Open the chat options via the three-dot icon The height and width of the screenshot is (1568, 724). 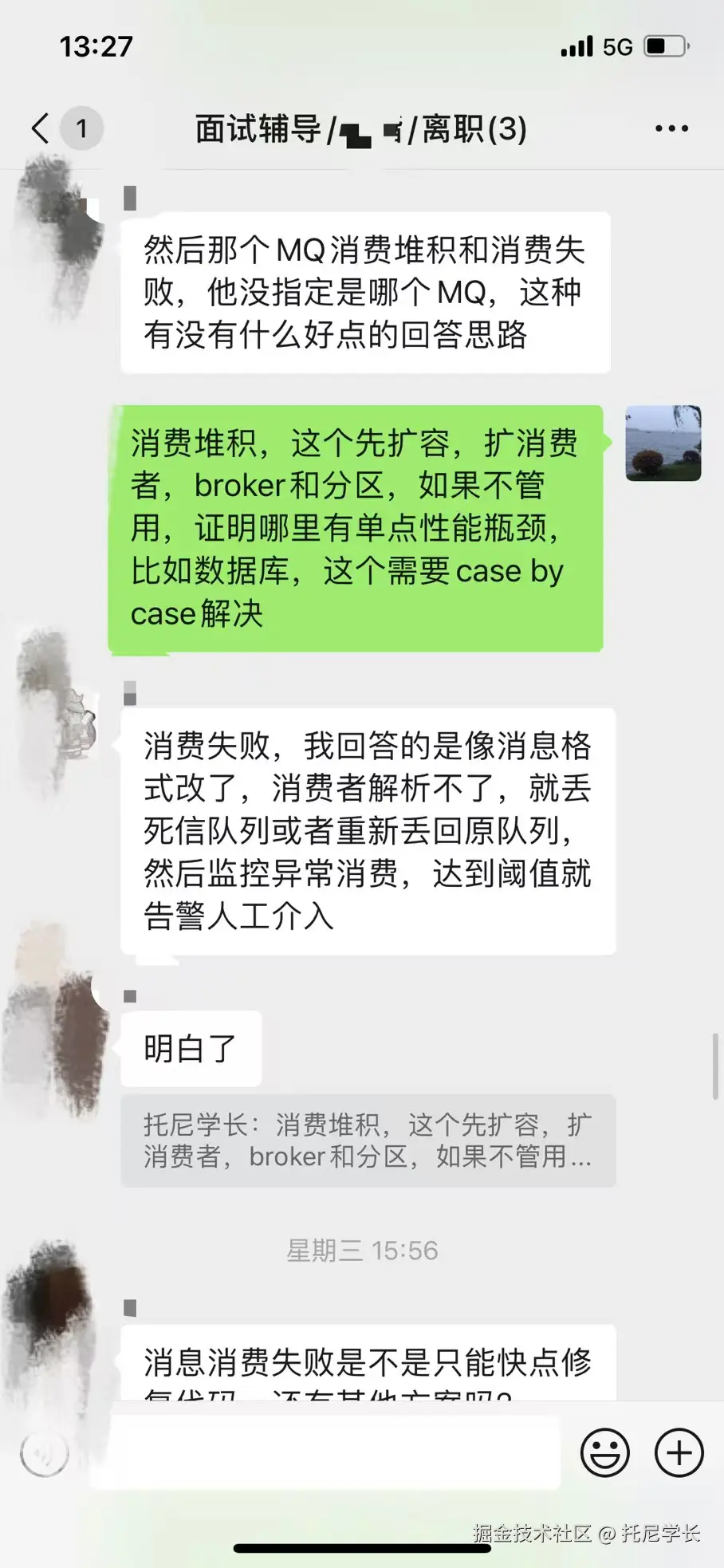tap(670, 128)
